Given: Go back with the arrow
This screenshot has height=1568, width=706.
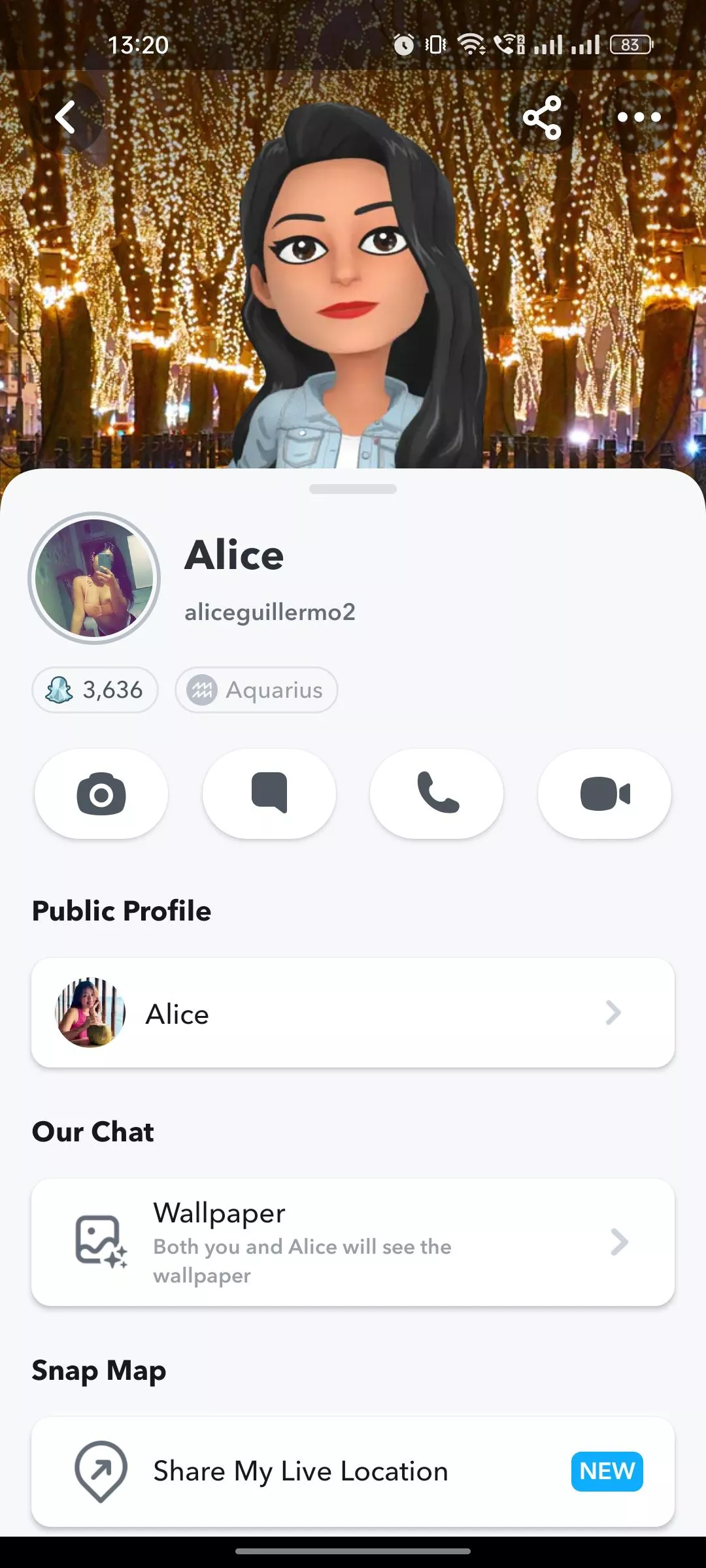Looking at the screenshot, I should pos(65,117).
